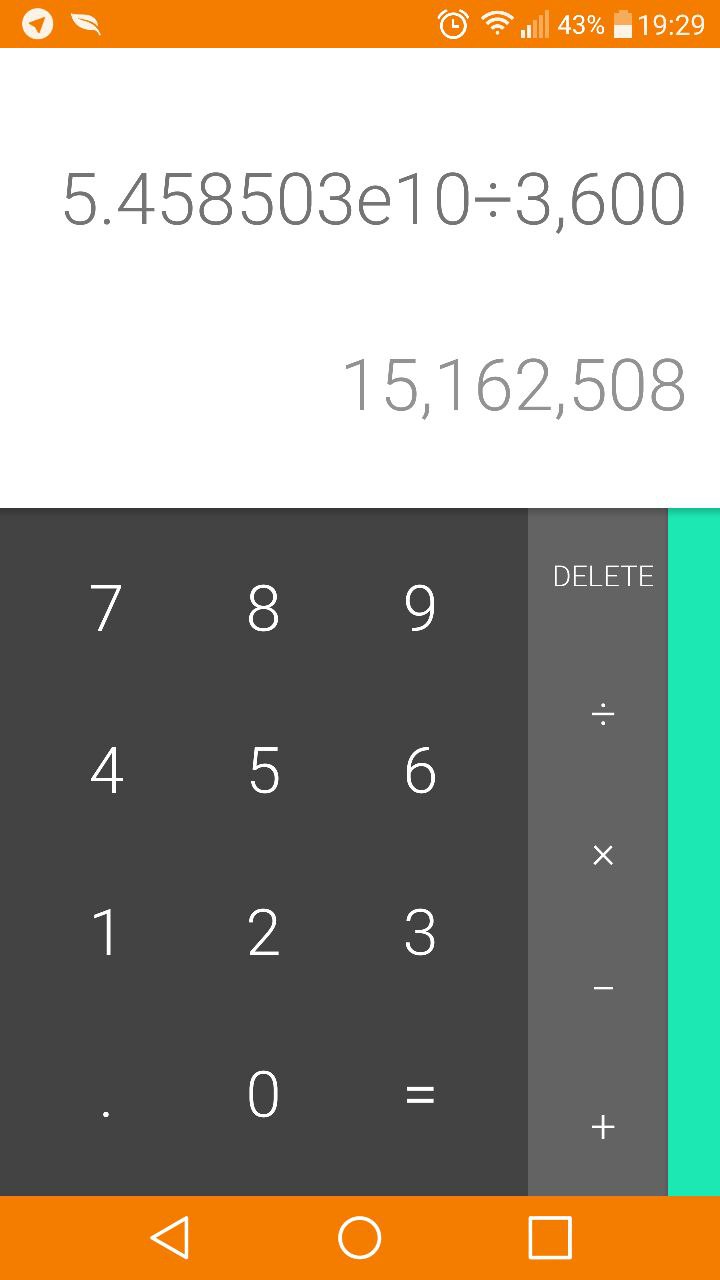Tap the number 9 key
The width and height of the screenshot is (720, 1280).
(420, 607)
